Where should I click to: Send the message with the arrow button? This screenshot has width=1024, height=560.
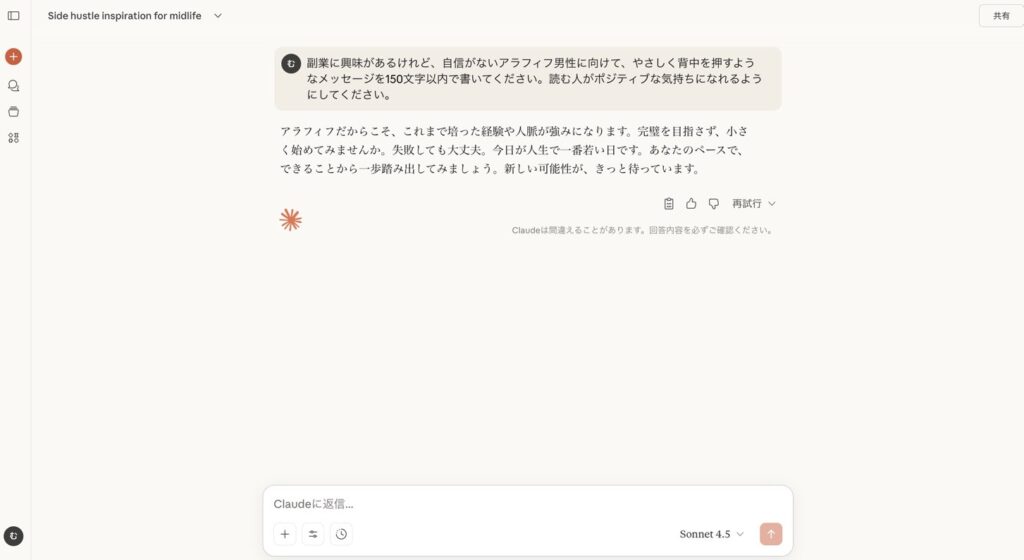771,534
